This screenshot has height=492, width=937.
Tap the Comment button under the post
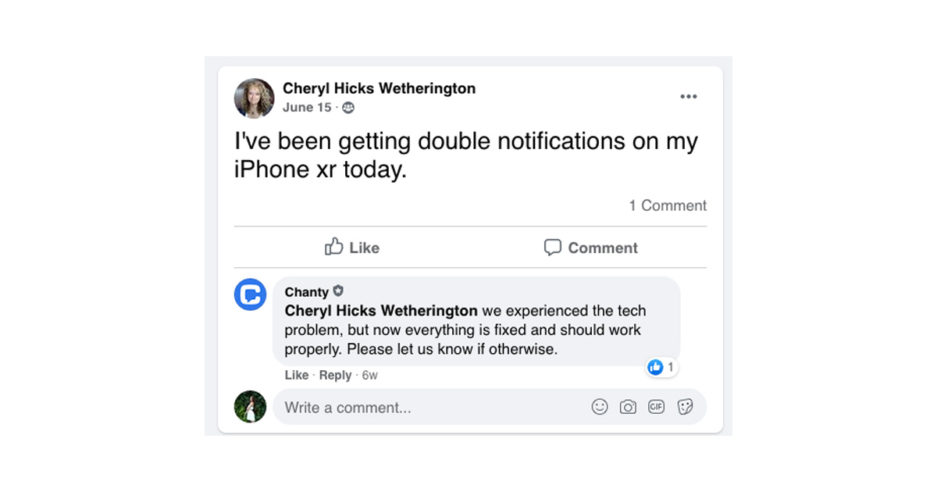point(590,247)
